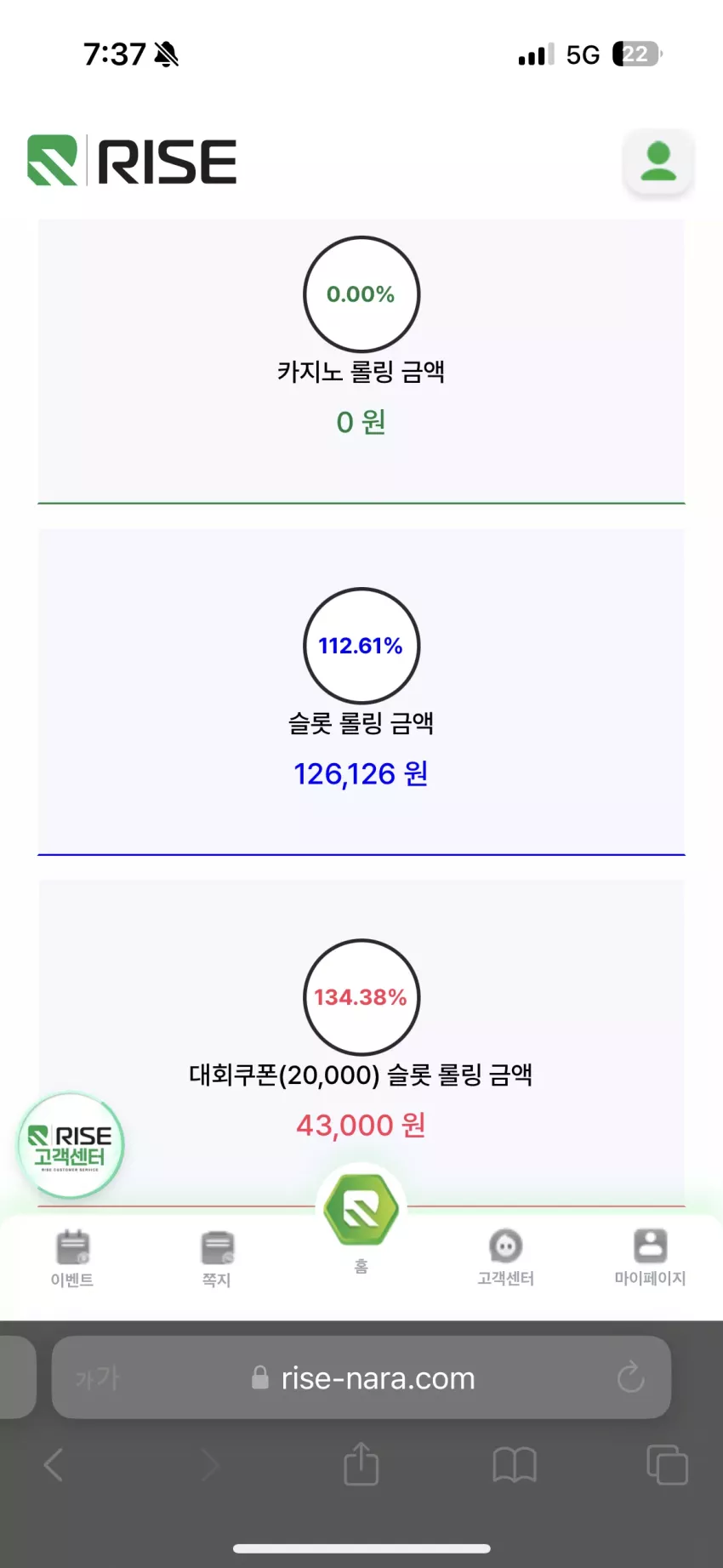
Task: Open Safari bookmarks
Action: tap(515, 1465)
